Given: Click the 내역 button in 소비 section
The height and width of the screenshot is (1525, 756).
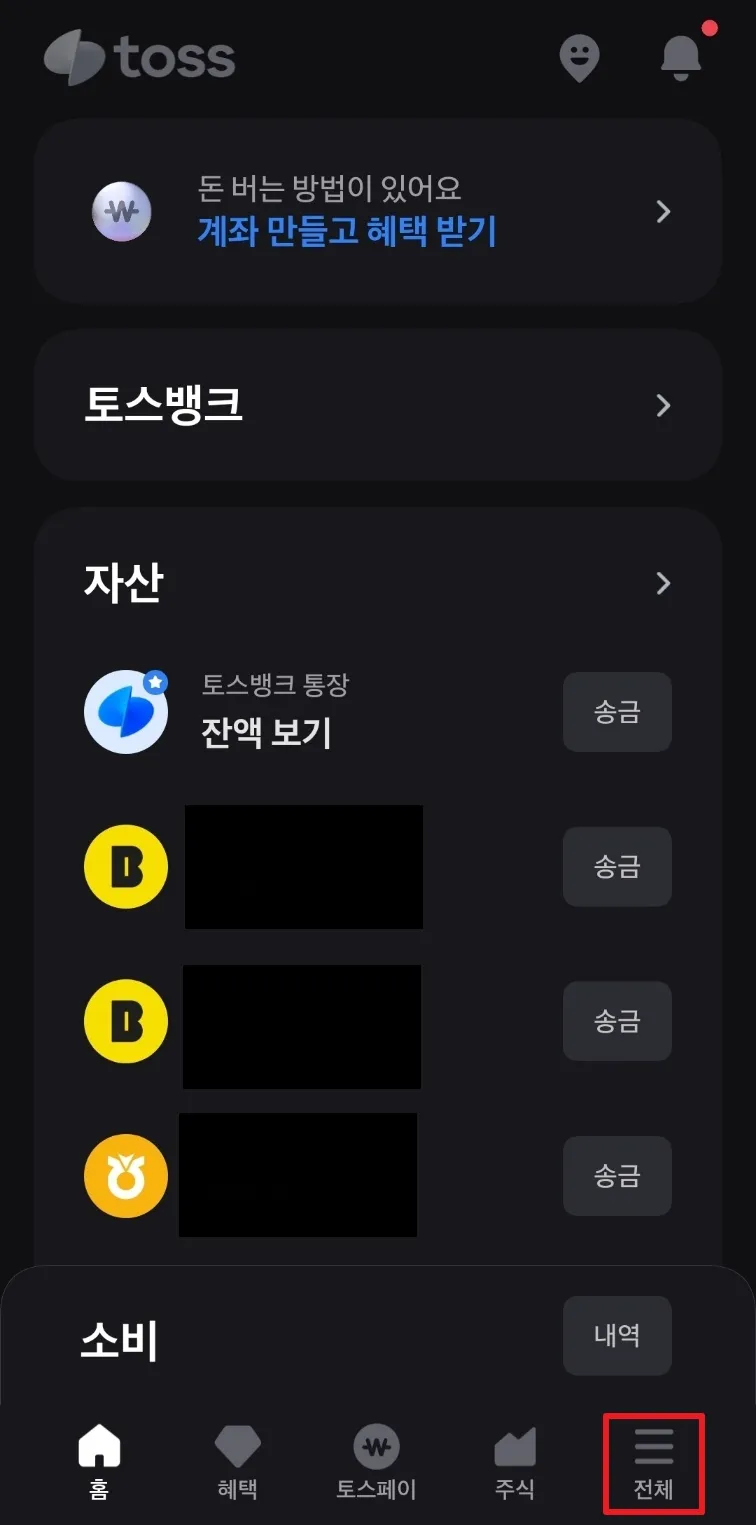Looking at the screenshot, I should click(617, 1335).
